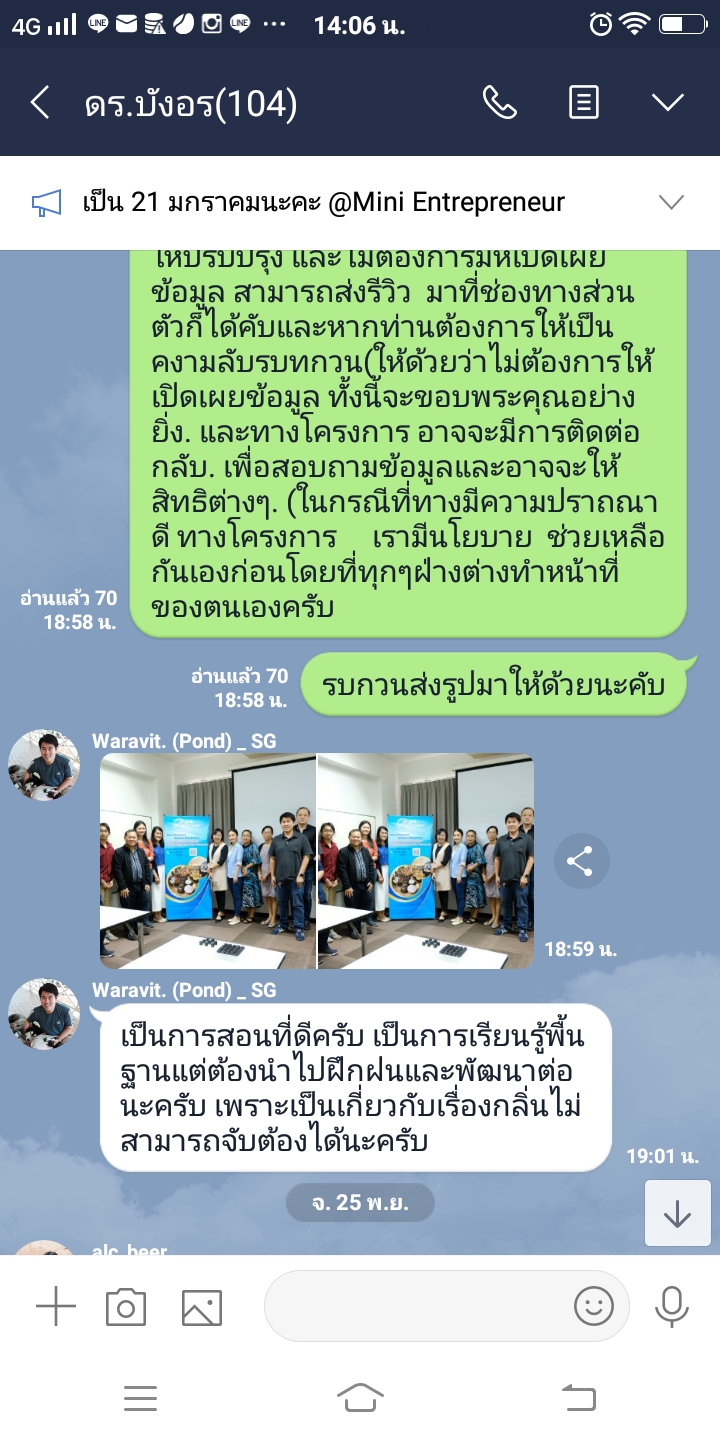Share Waravit's photos
This screenshot has width=720, height=1440.
tap(581, 861)
